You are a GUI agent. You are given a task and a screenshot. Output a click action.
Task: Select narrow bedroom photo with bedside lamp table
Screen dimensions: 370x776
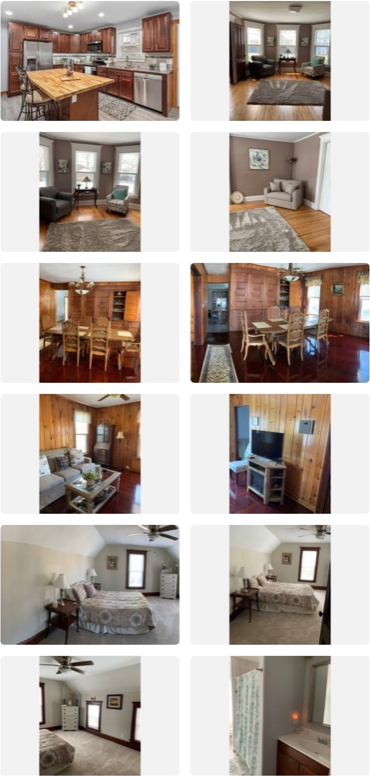coord(280,585)
